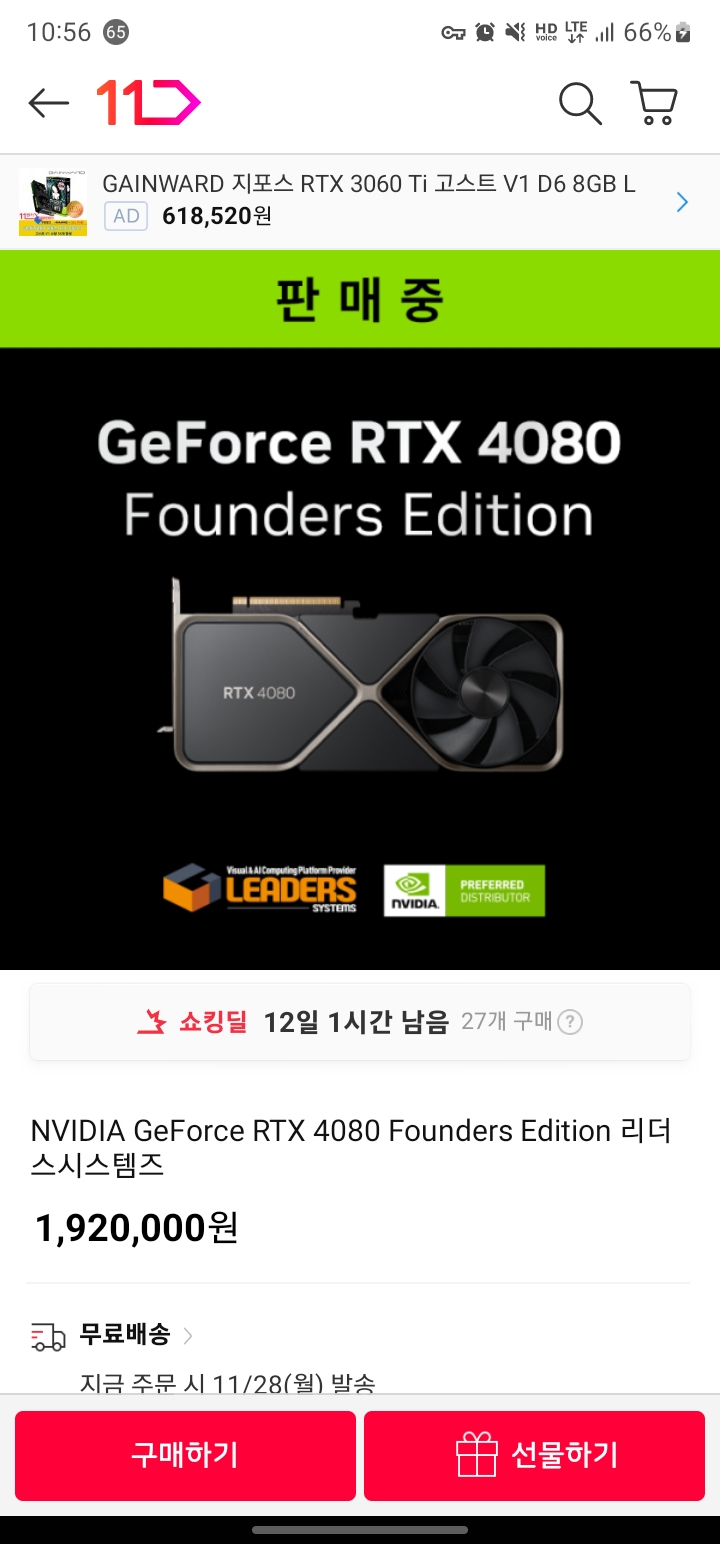Open the 11st home logo
Screen dimensions: 720x1544
pos(148,103)
